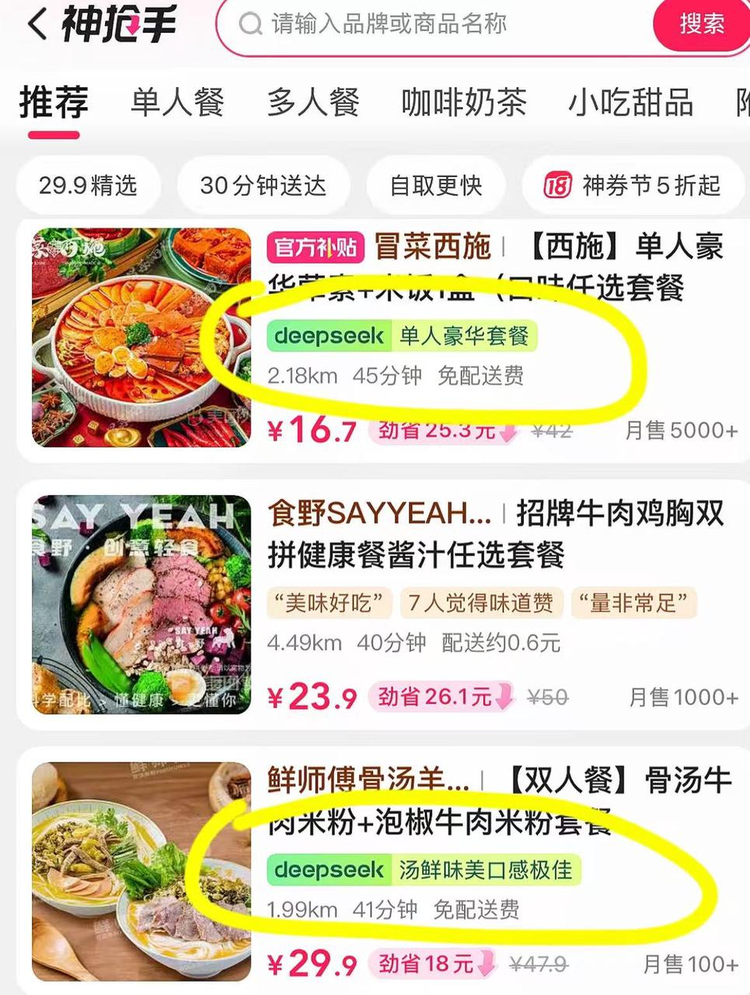Switch to the 多人餐 tab
Screen dimensions: 750x995
(313, 102)
